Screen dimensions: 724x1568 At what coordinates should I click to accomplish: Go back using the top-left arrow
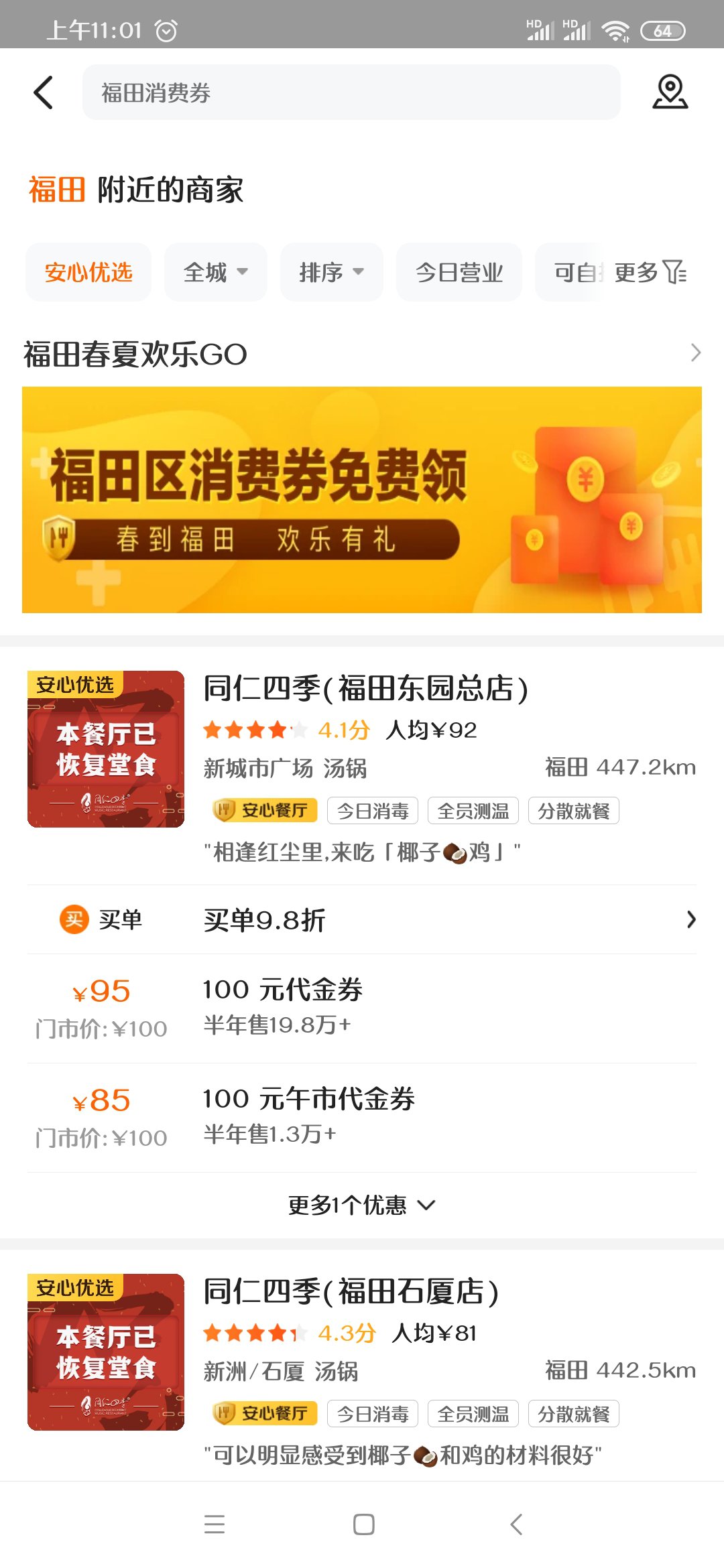44,92
